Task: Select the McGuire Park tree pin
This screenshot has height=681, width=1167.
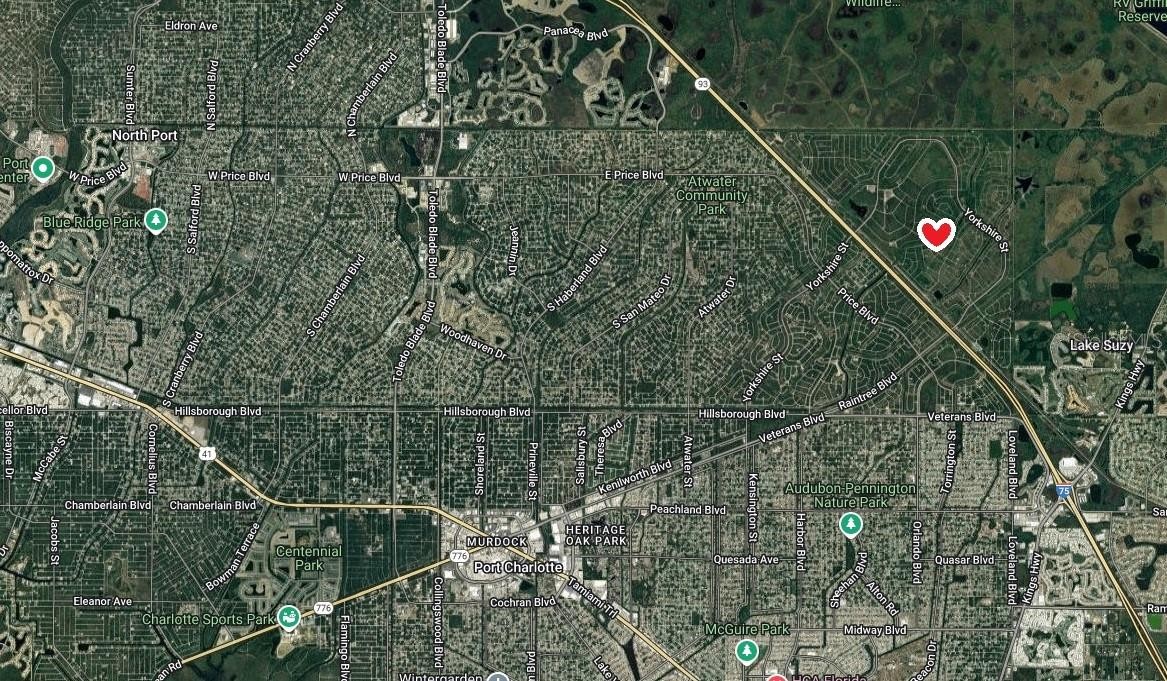Action: tap(746, 651)
